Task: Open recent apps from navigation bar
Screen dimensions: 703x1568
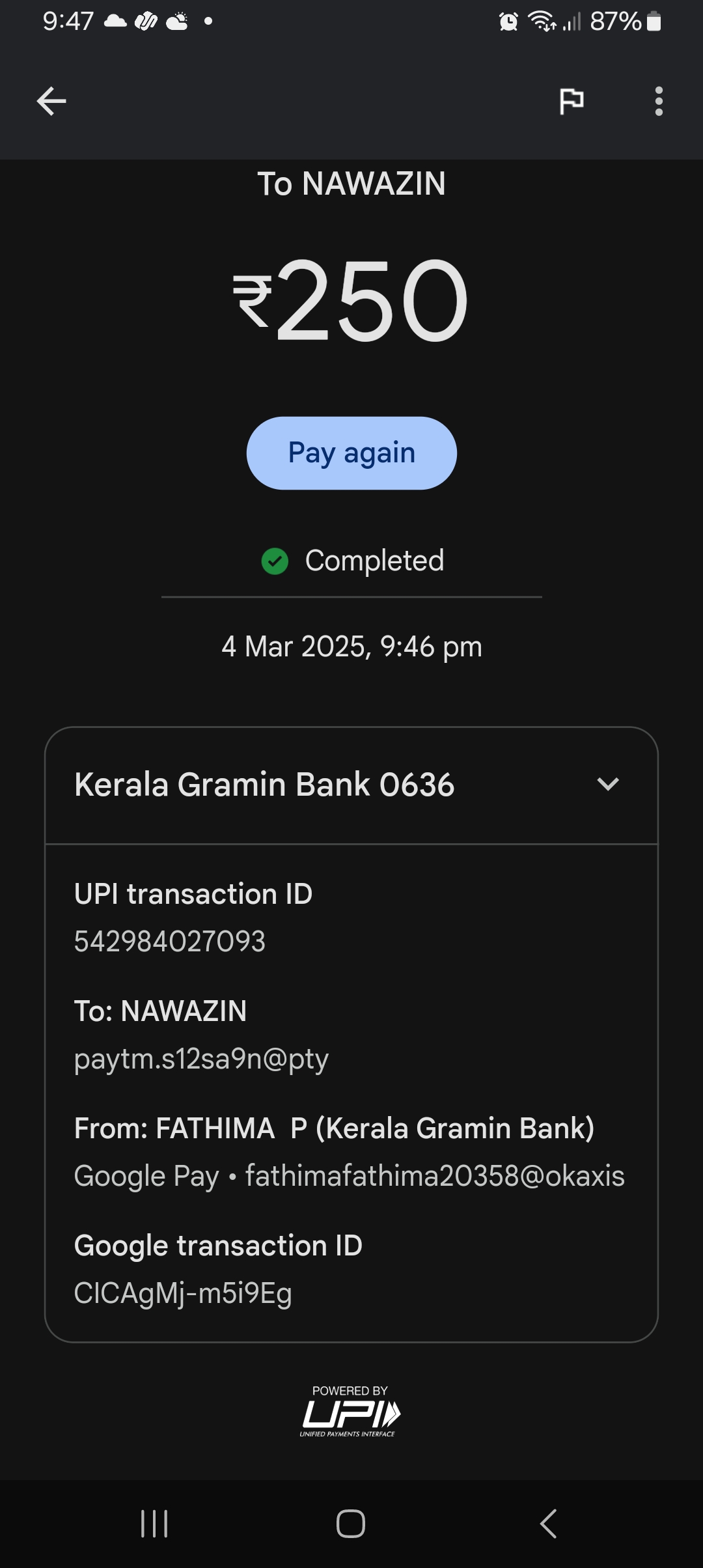Action: pyautogui.click(x=155, y=1524)
